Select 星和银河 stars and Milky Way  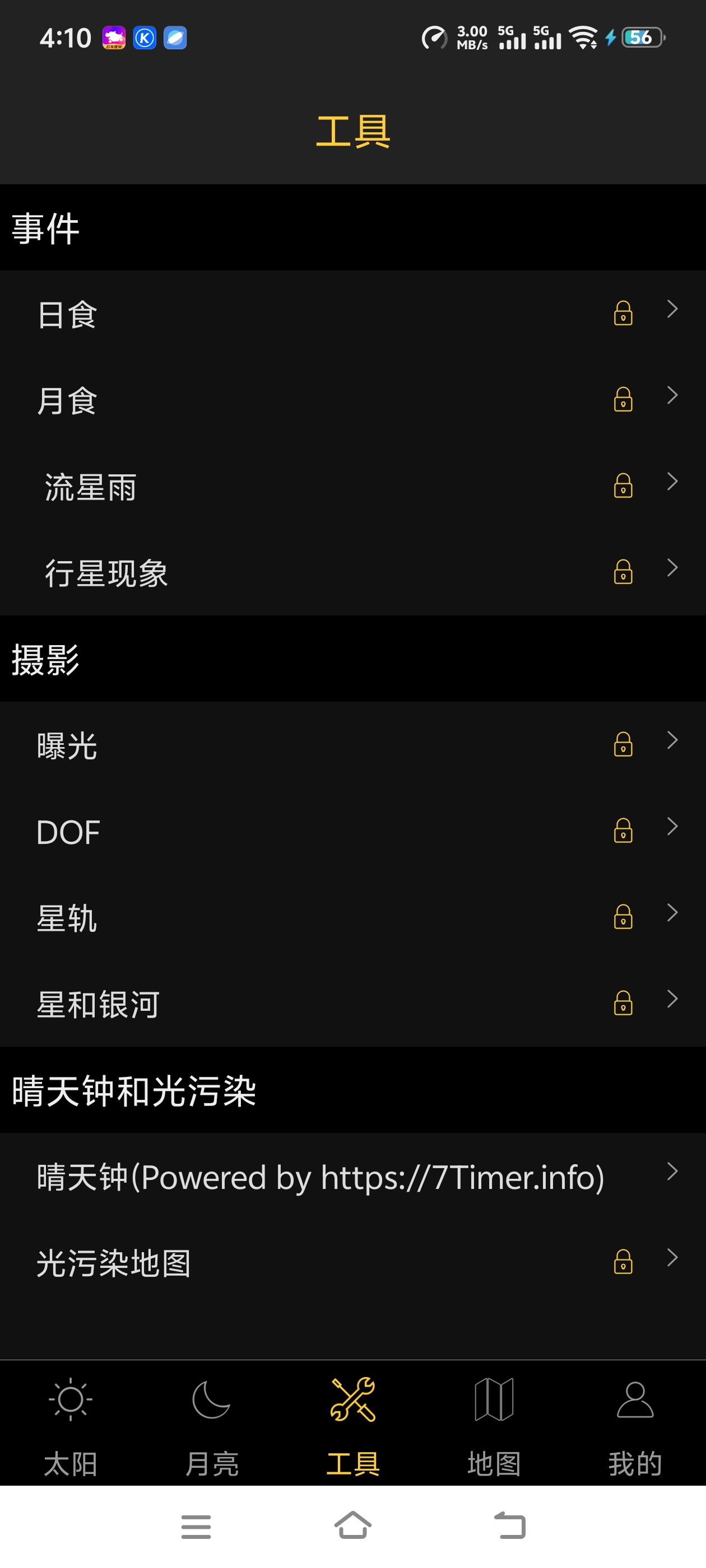pyautogui.click(x=352, y=1004)
